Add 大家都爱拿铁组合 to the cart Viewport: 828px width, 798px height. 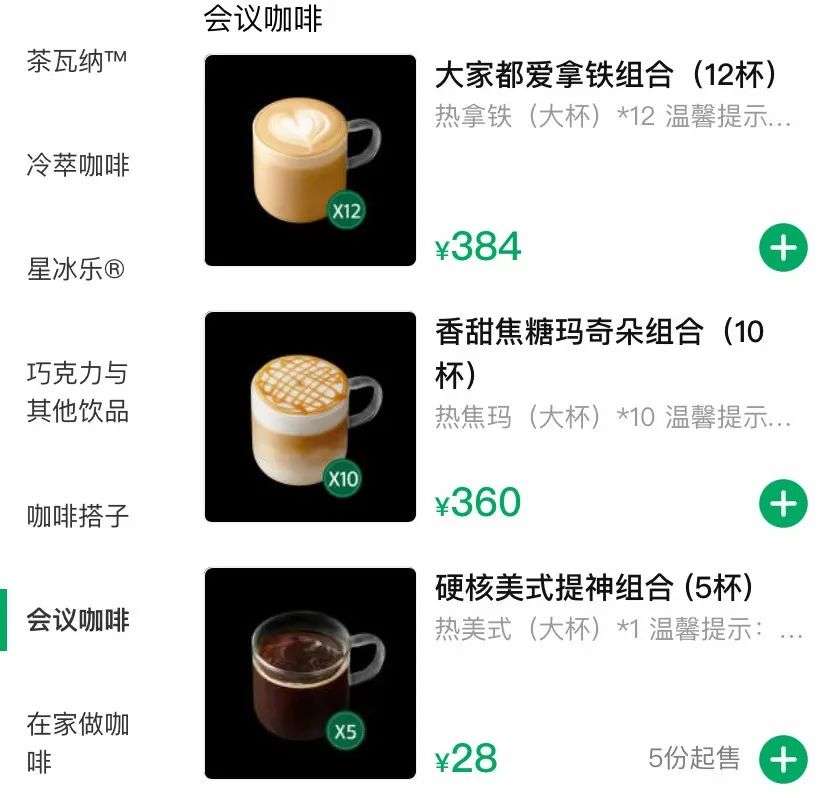782,248
